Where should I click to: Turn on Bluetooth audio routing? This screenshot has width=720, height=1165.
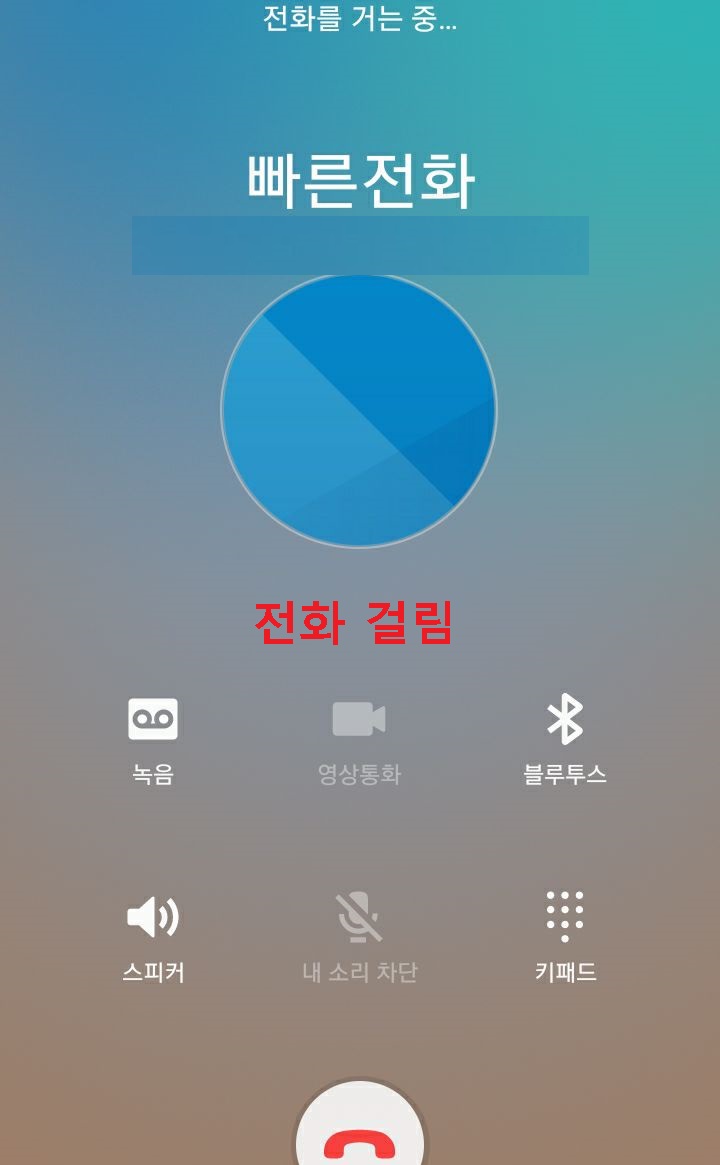point(566,718)
